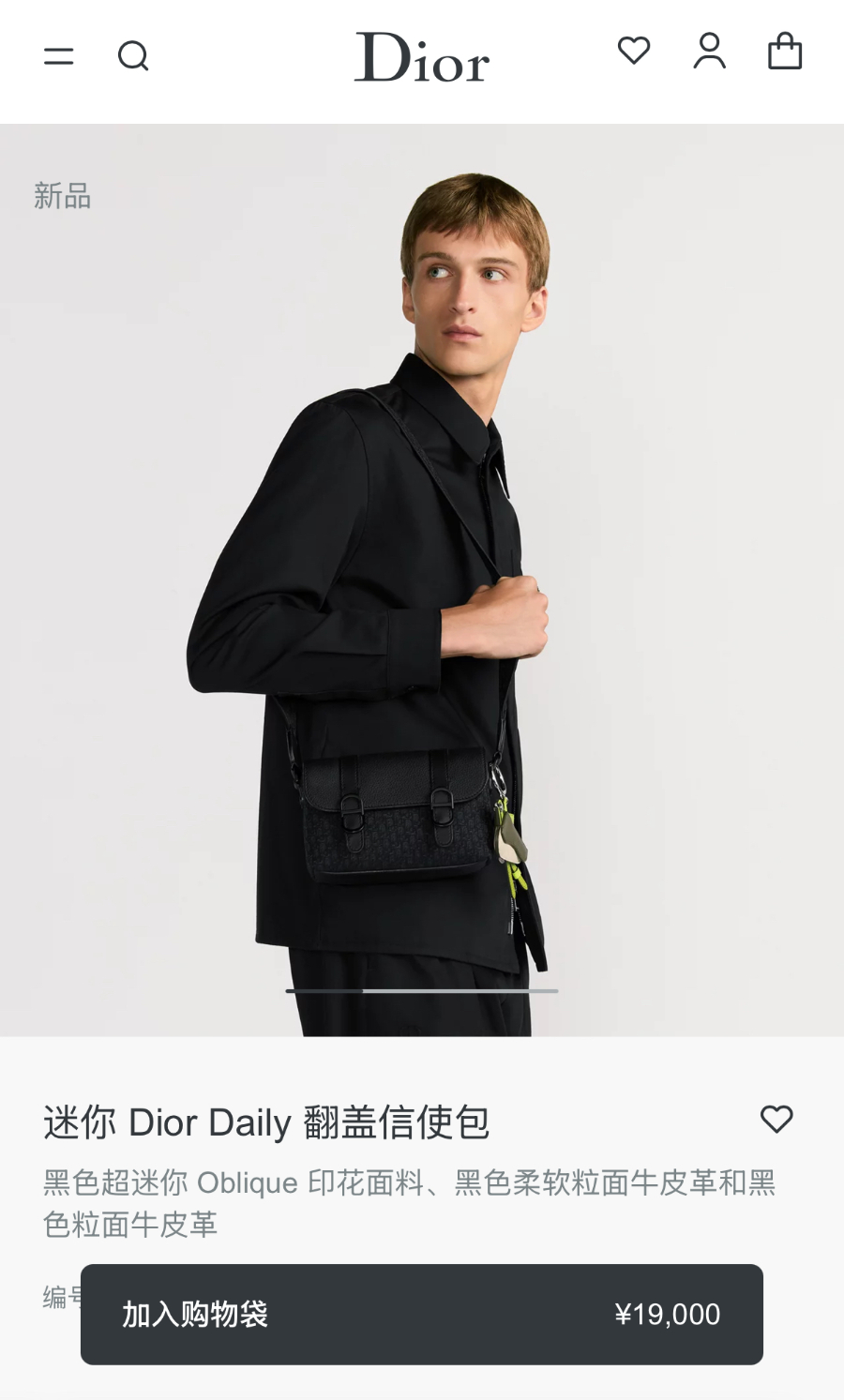Screen dimensions: 844x1400
Task: Click the image carousel progress indicator bar
Action: pyautogui.click(x=422, y=990)
